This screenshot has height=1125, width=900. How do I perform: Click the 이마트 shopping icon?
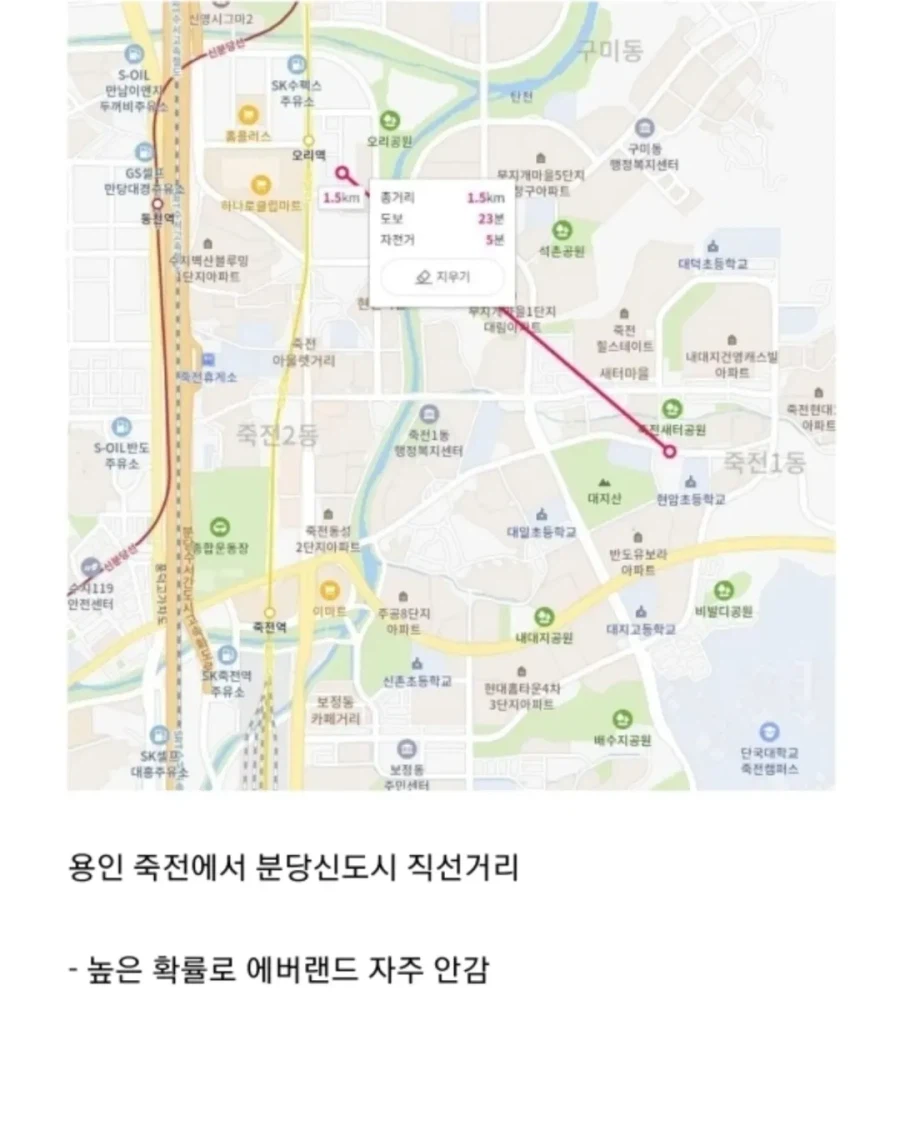(330, 590)
